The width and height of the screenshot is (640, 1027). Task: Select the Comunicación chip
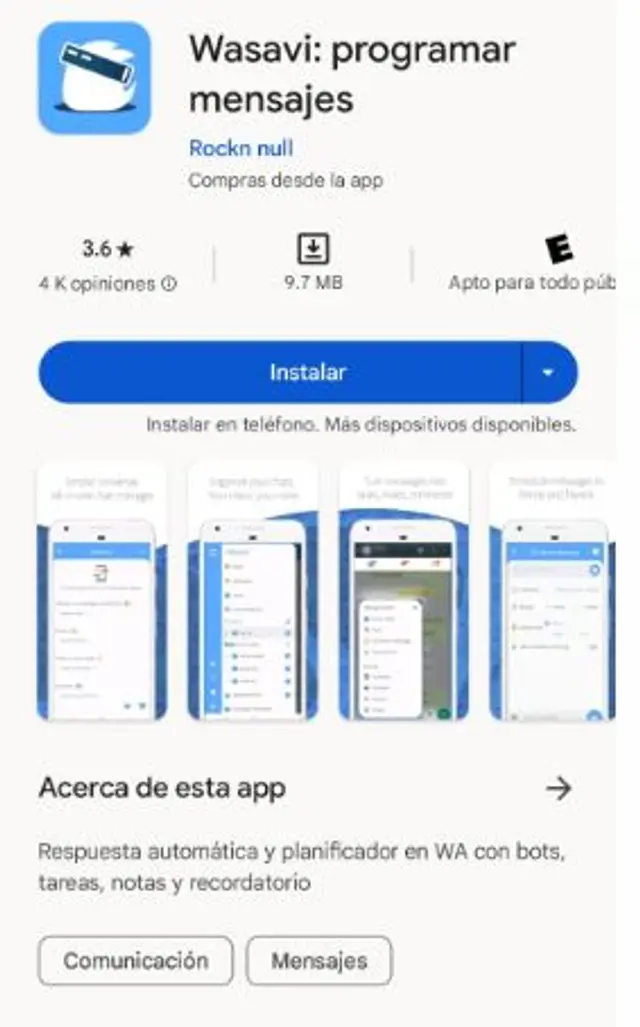(135, 961)
